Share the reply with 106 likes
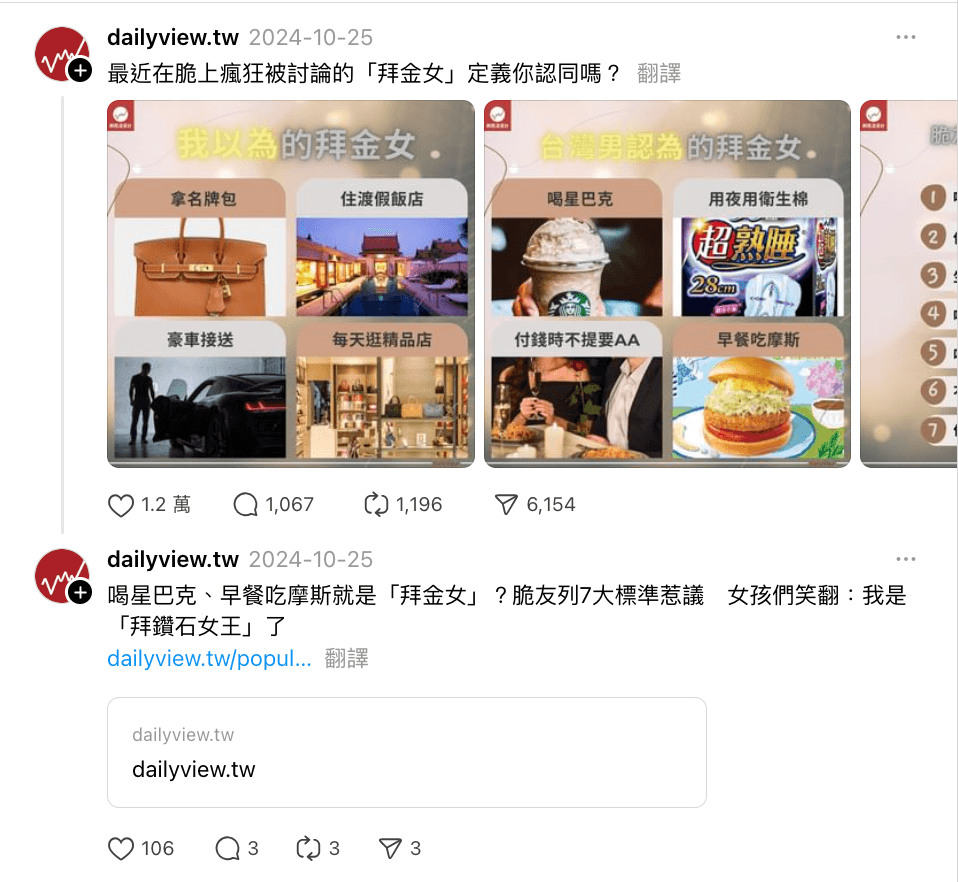 point(390,849)
